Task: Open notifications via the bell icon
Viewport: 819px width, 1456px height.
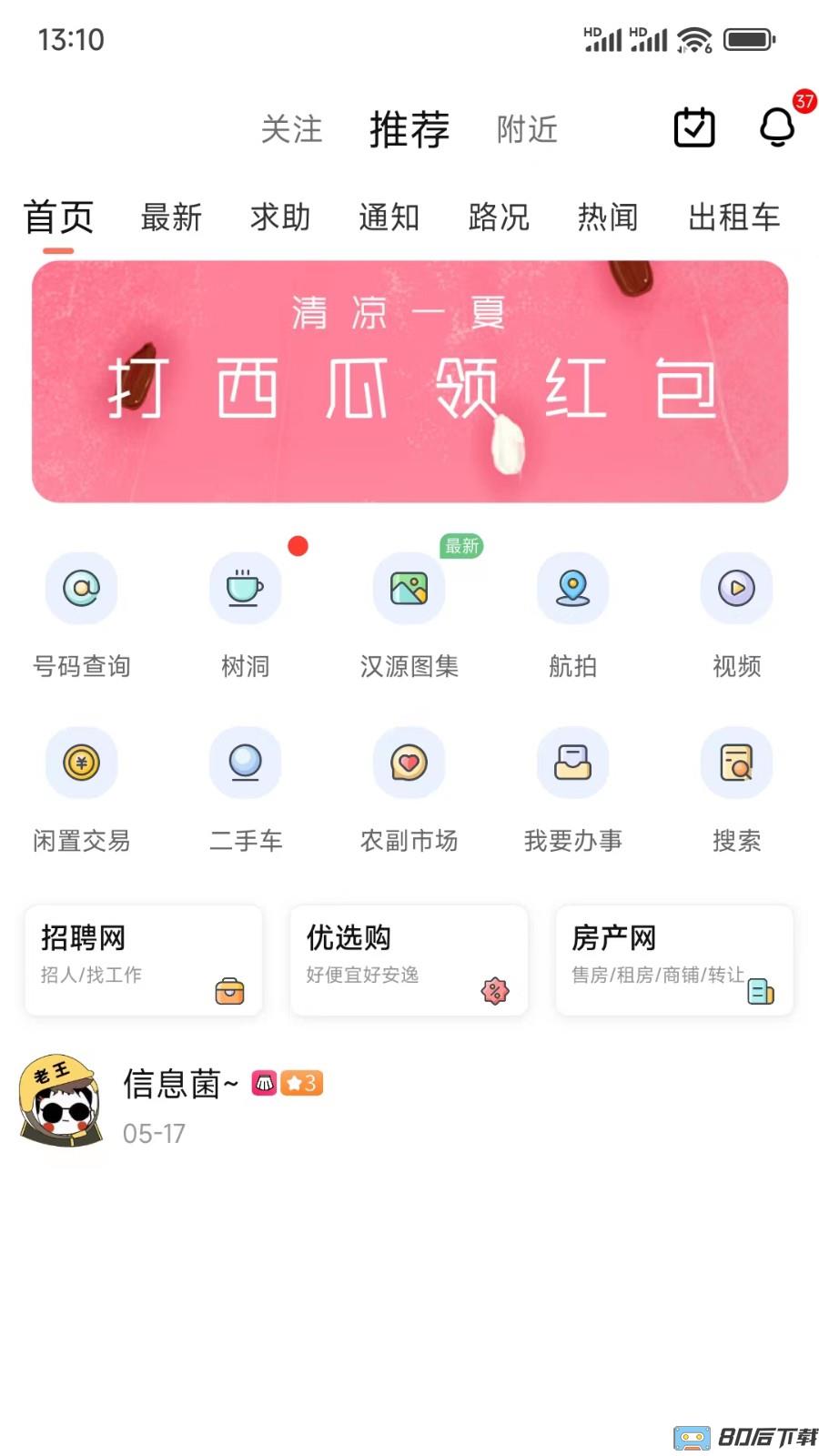Action: [778, 127]
